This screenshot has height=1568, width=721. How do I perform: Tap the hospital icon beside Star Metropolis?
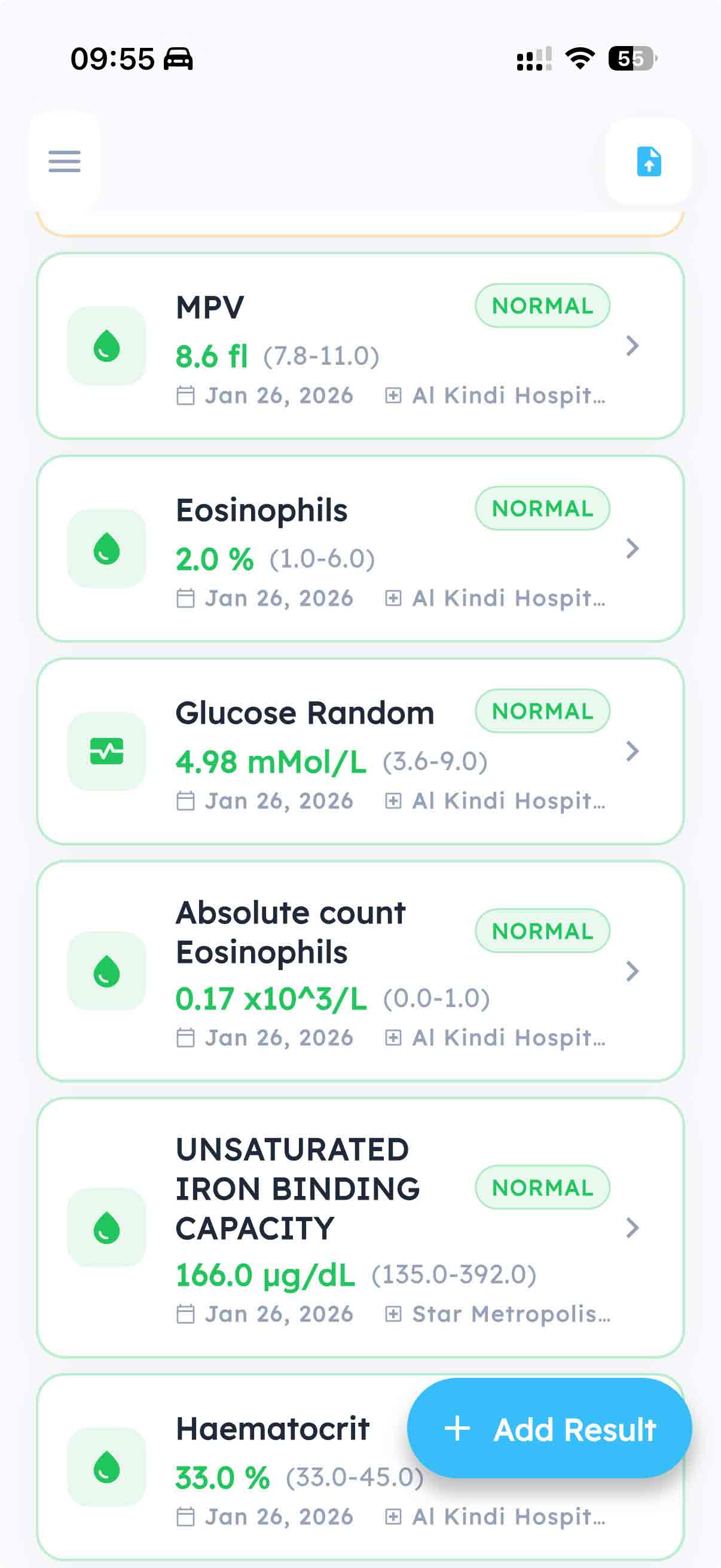pos(394,1313)
